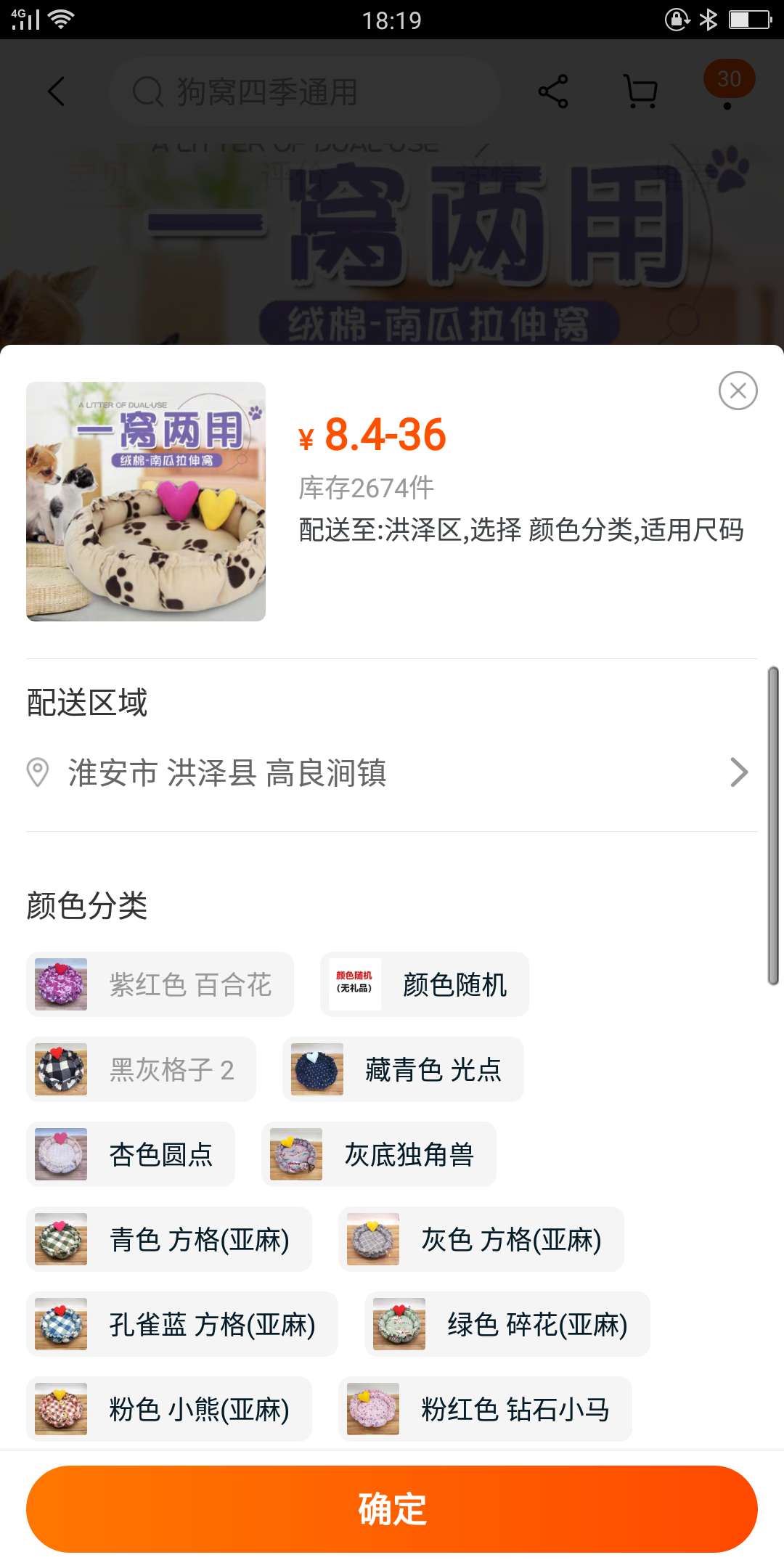Pick the 杏色圆点 option
784x1568 pixels.
point(131,1154)
